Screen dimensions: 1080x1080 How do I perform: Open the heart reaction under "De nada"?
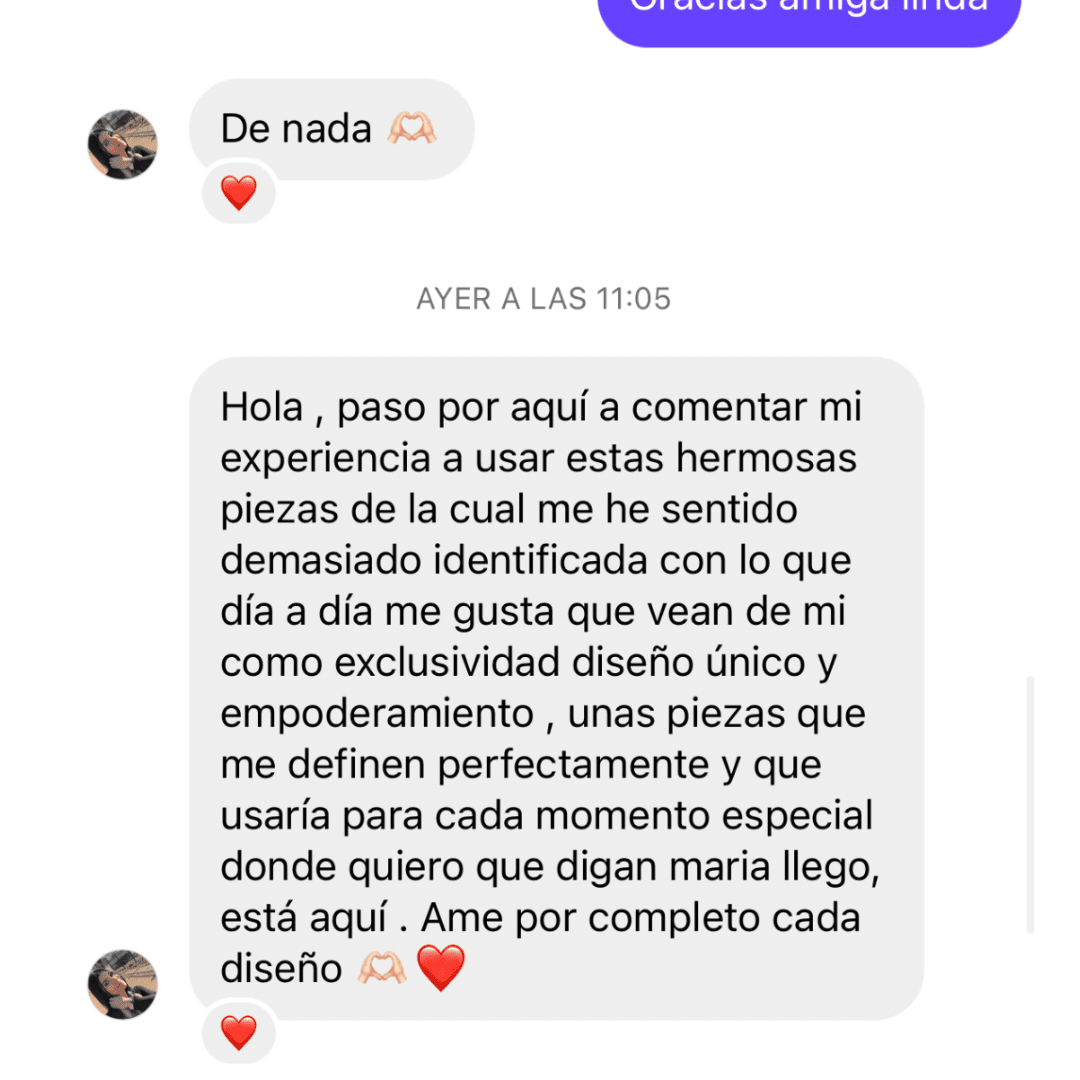click(x=238, y=192)
